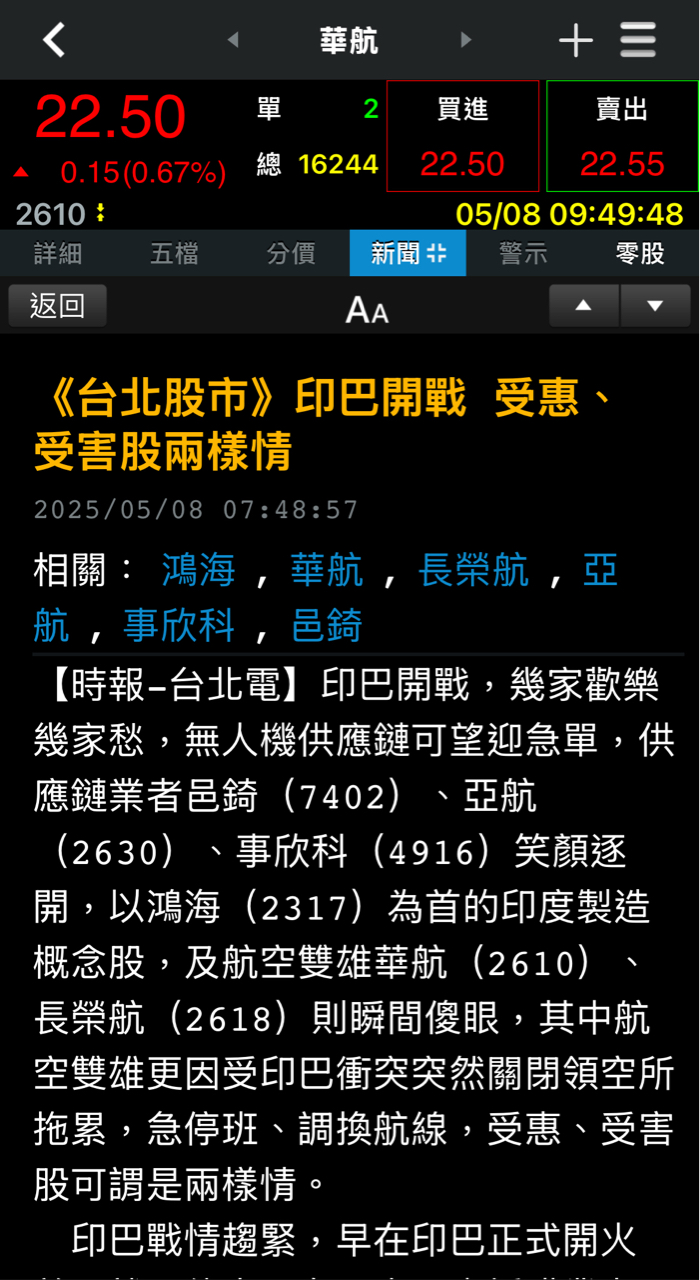Select the 新聞 tab

coord(407,254)
